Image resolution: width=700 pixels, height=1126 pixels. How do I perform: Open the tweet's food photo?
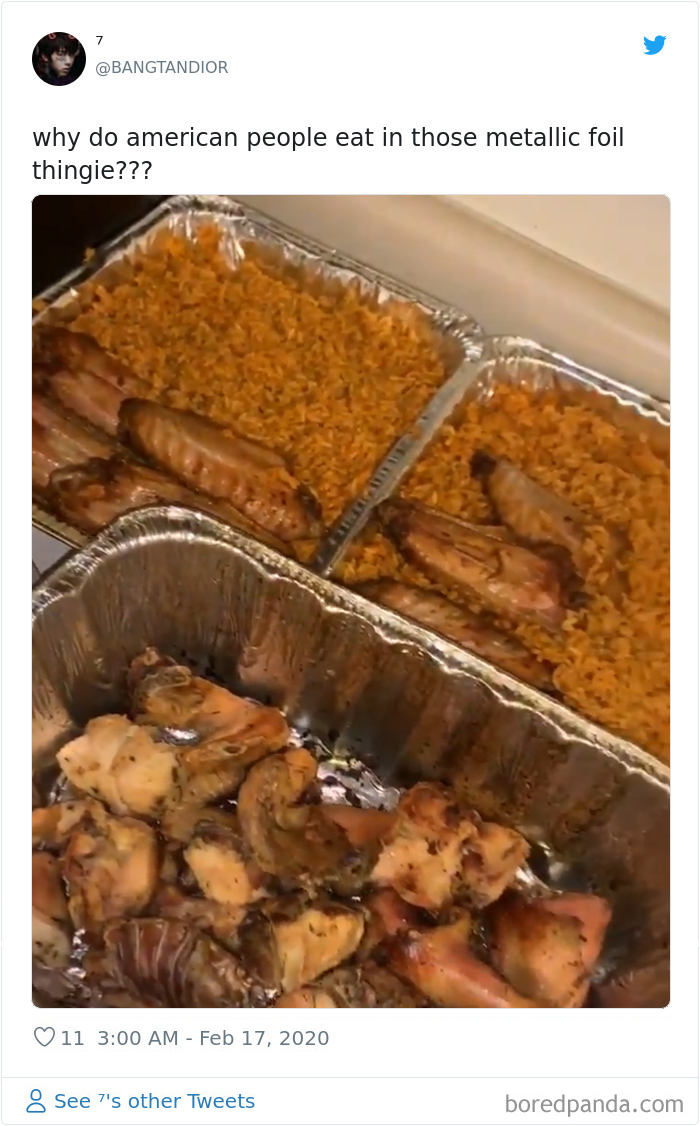351,601
